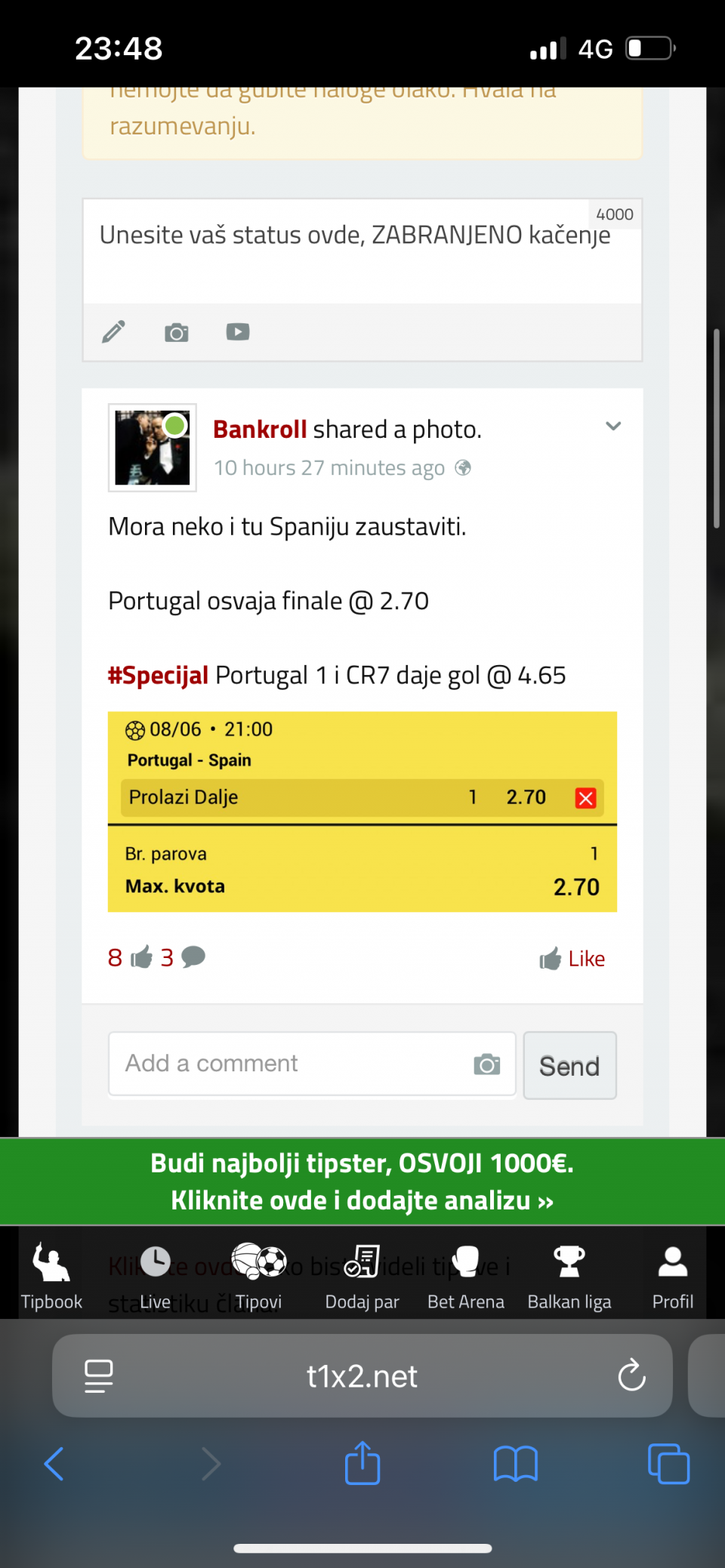Attach a photo to status via camera icon
The height and width of the screenshot is (1568, 725).
coord(177,332)
